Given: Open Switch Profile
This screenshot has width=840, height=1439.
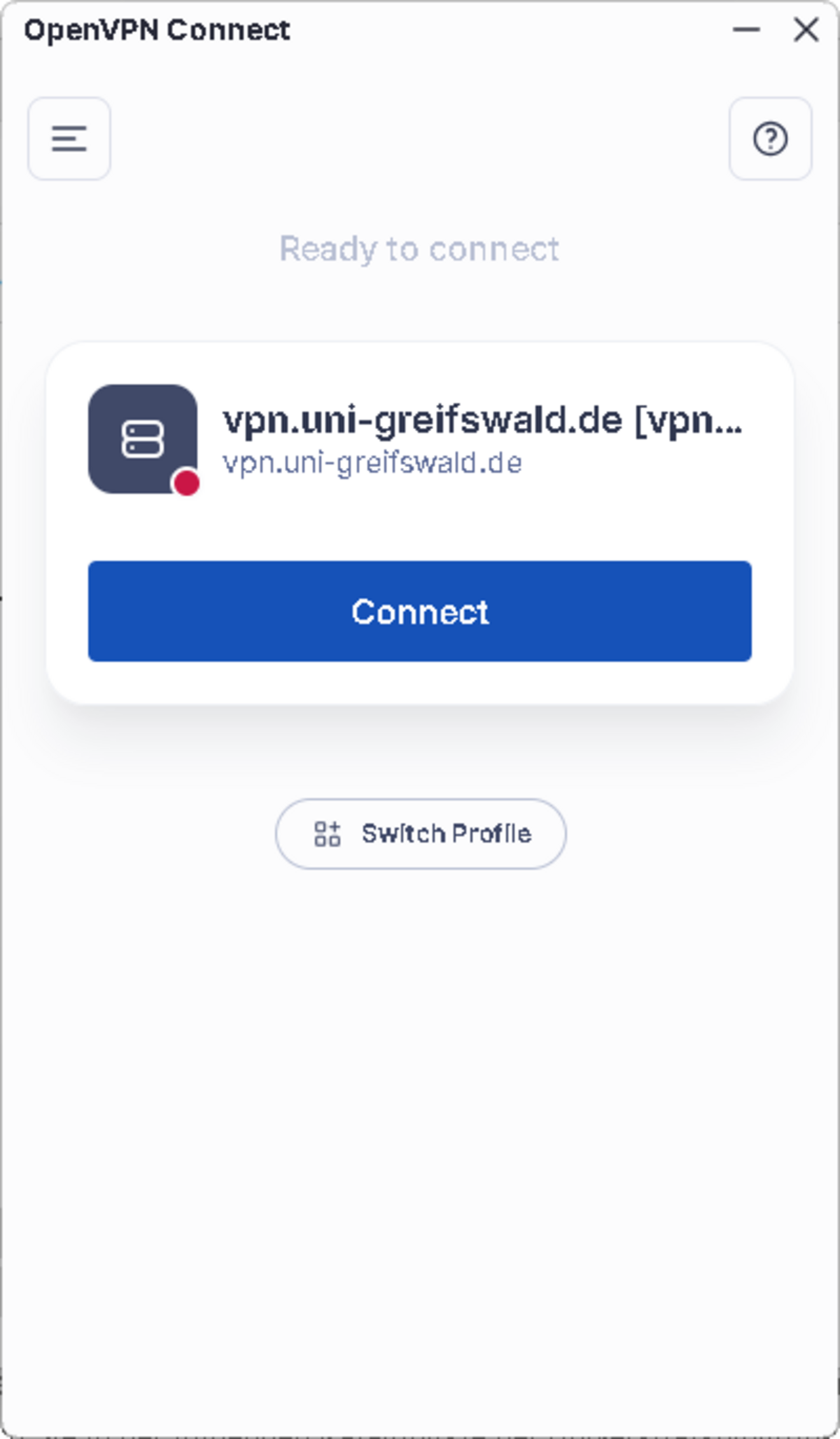Looking at the screenshot, I should pyautogui.click(x=420, y=833).
